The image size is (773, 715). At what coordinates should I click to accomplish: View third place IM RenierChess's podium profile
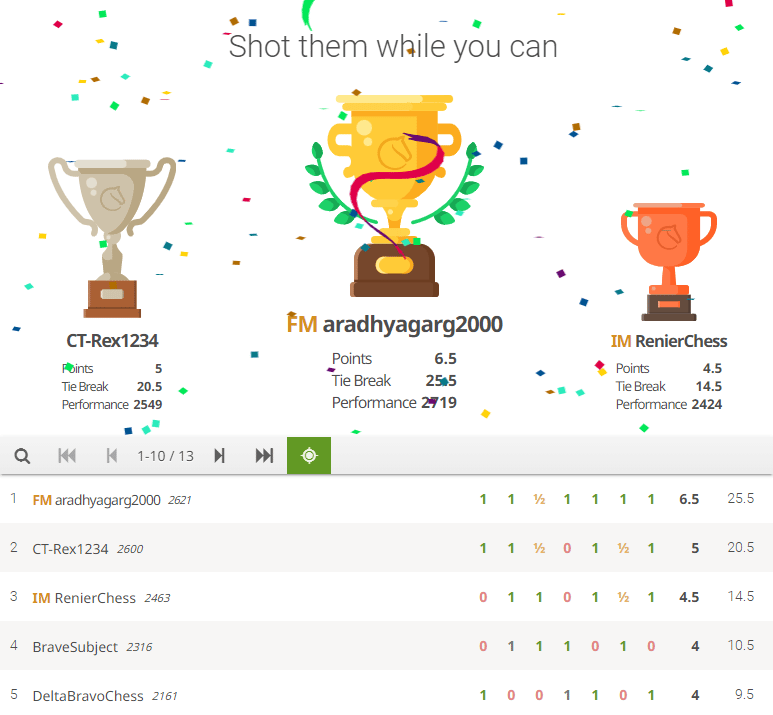click(669, 341)
